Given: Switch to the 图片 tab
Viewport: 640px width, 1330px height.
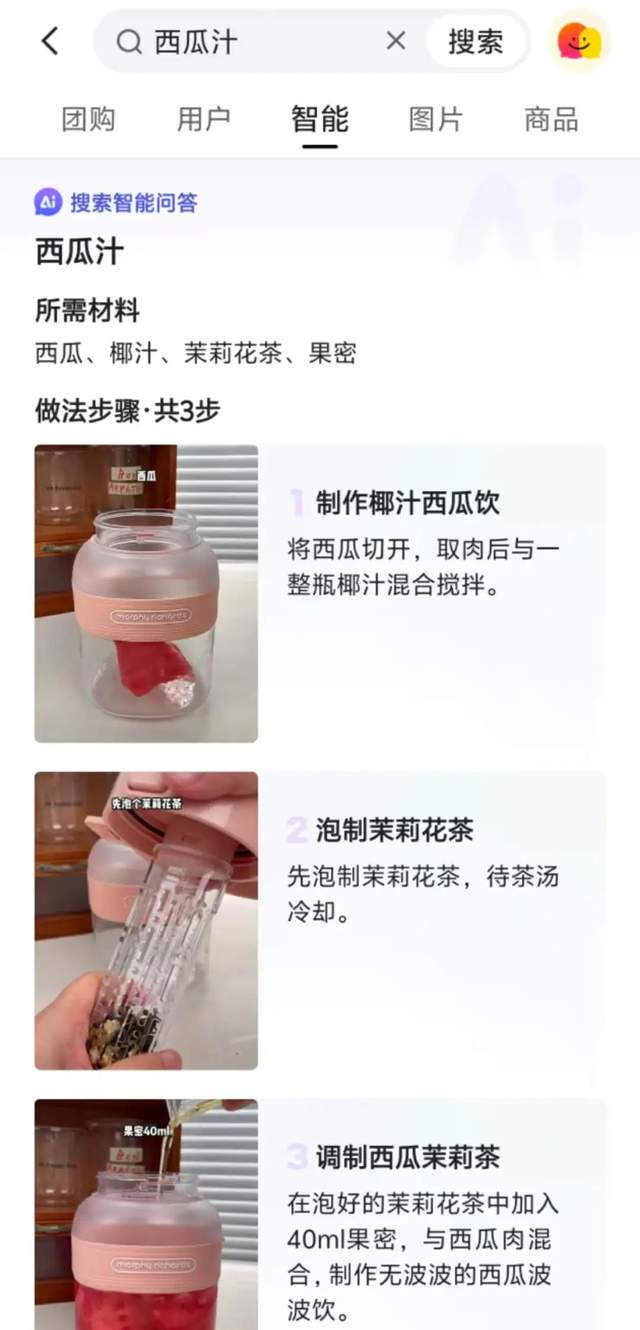Looking at the screenshot, I should (436, 120).
